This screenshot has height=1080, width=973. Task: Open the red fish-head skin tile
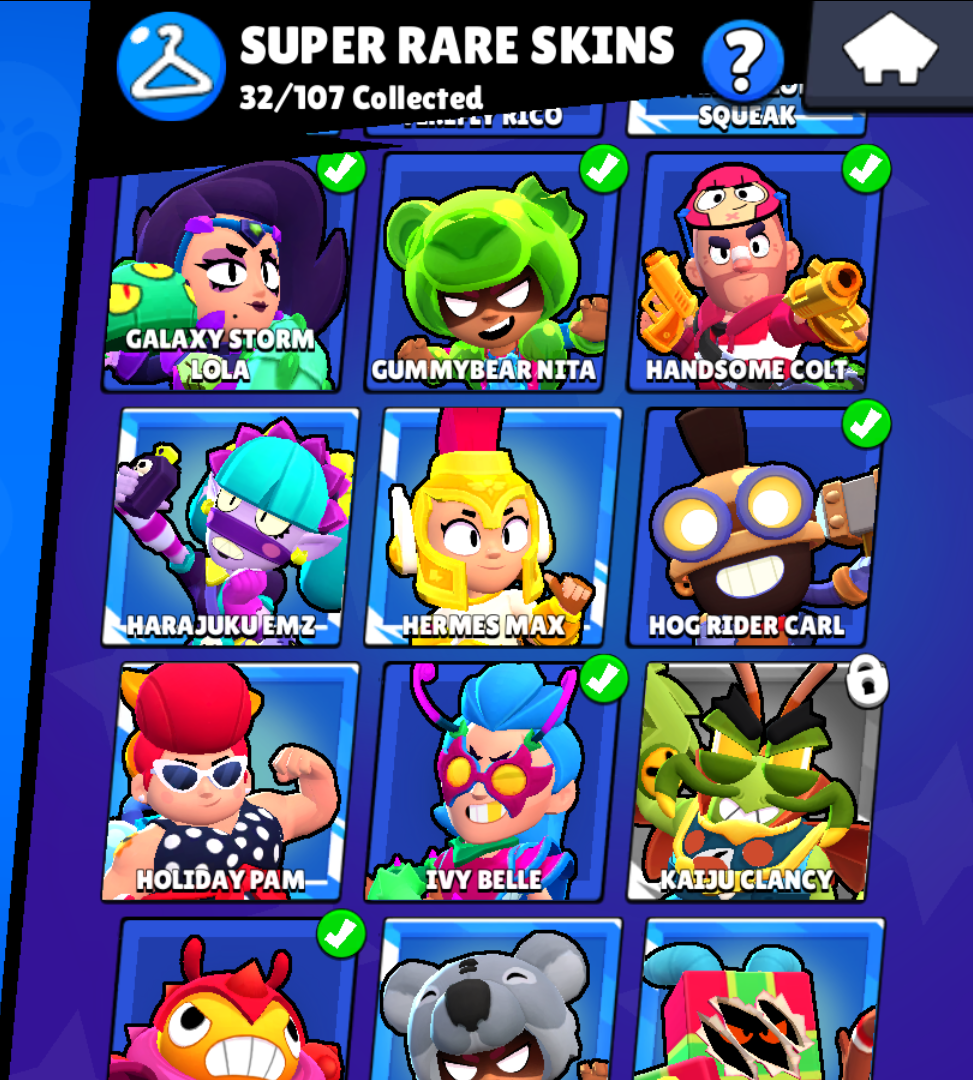[x=232, y=1005]
